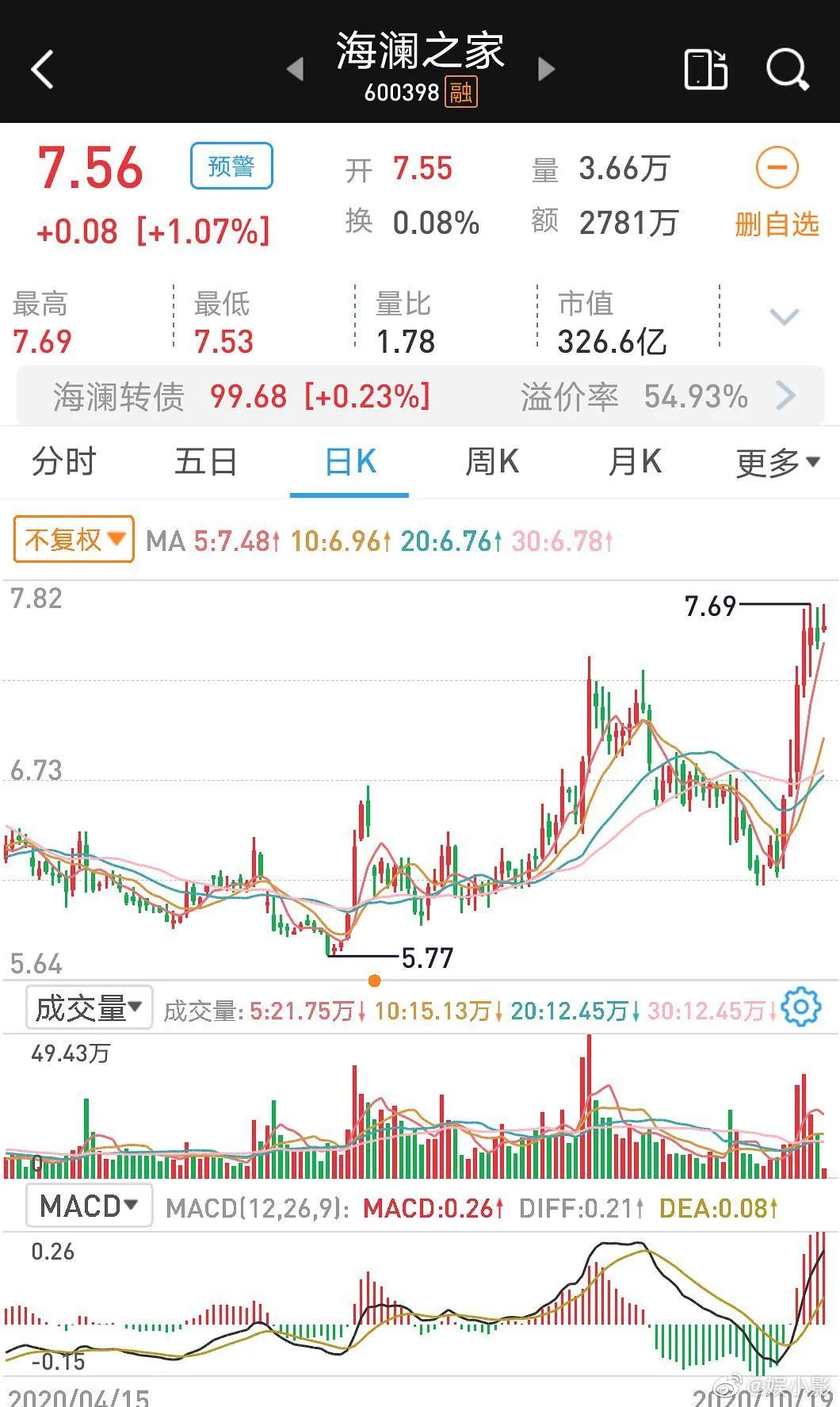Open stock search magnifier
Screen dimensions: 840x1407
pos(788,69)
